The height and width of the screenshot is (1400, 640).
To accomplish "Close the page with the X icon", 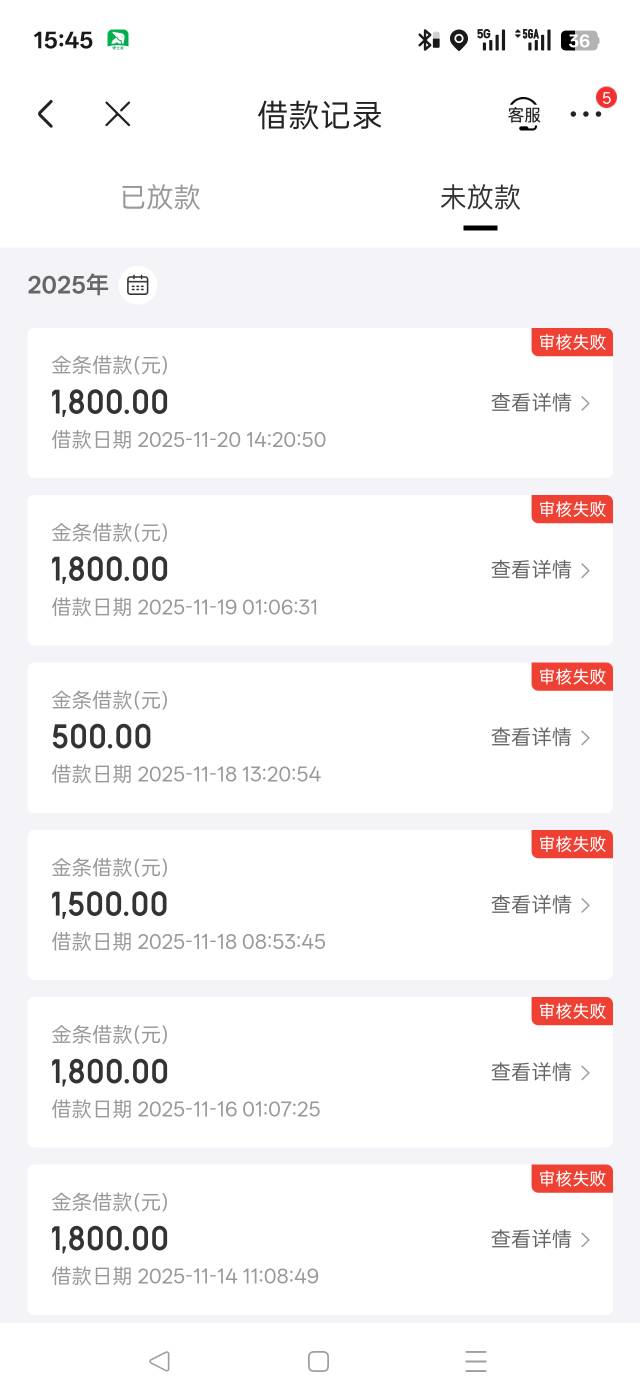I will [x=117, y=114].
